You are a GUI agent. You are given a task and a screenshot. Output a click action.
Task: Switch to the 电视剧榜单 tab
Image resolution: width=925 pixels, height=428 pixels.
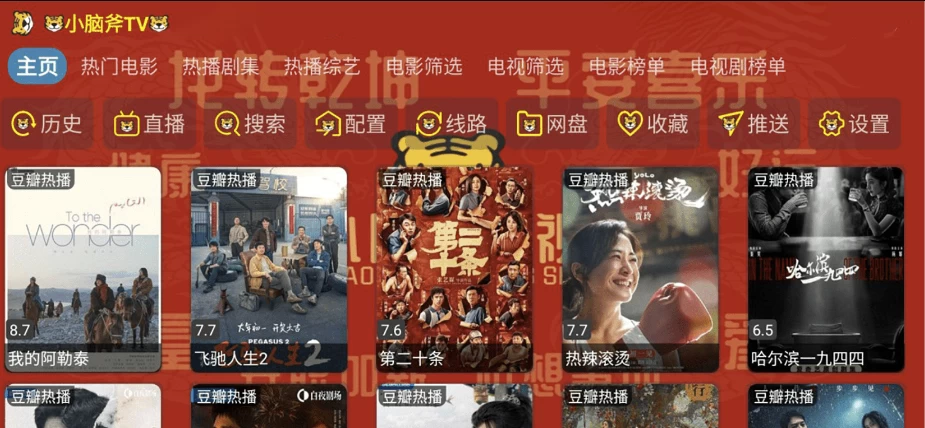[738, 67]
